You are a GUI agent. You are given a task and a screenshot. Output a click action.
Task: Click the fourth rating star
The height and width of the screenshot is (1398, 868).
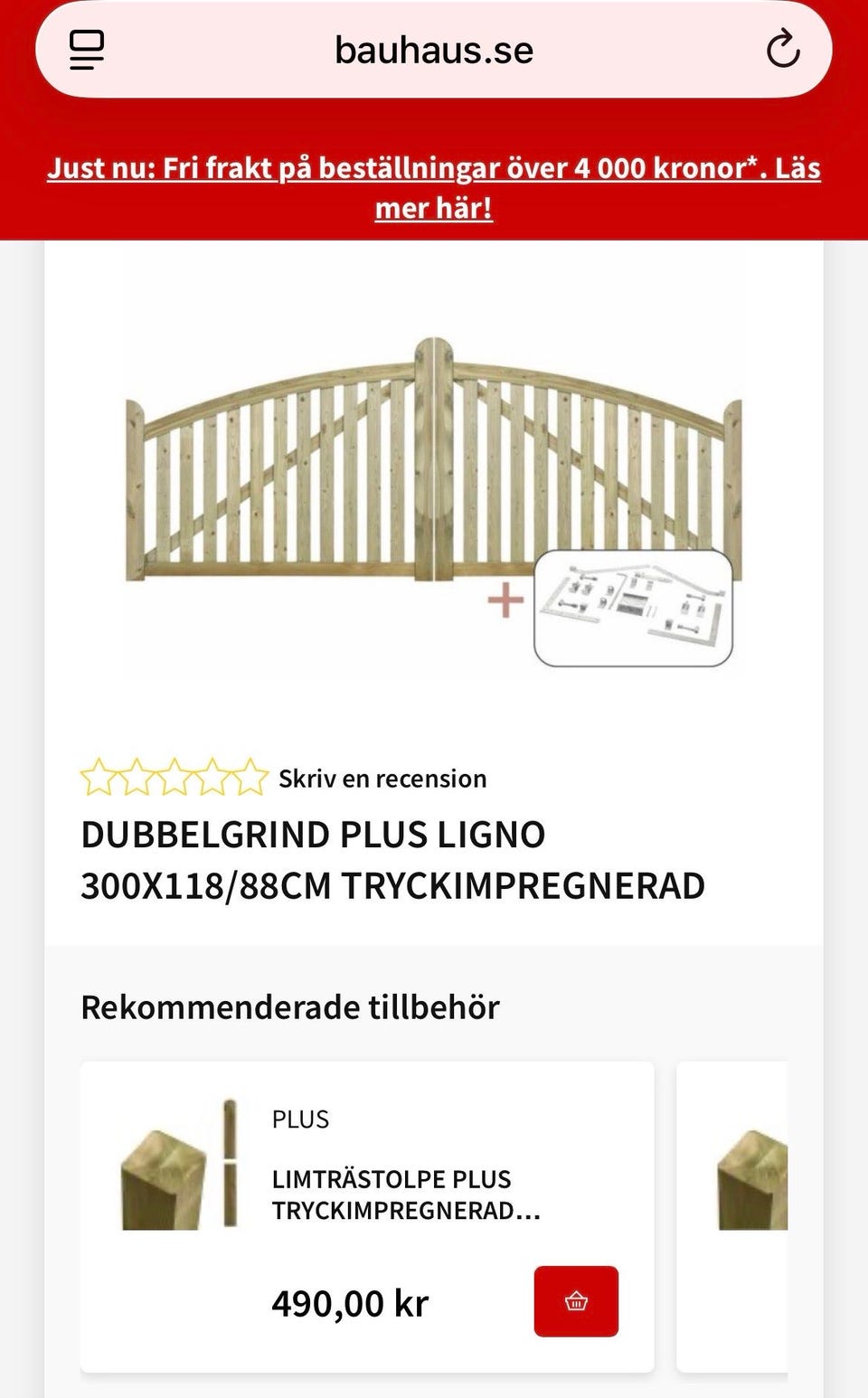coord(212,776)
